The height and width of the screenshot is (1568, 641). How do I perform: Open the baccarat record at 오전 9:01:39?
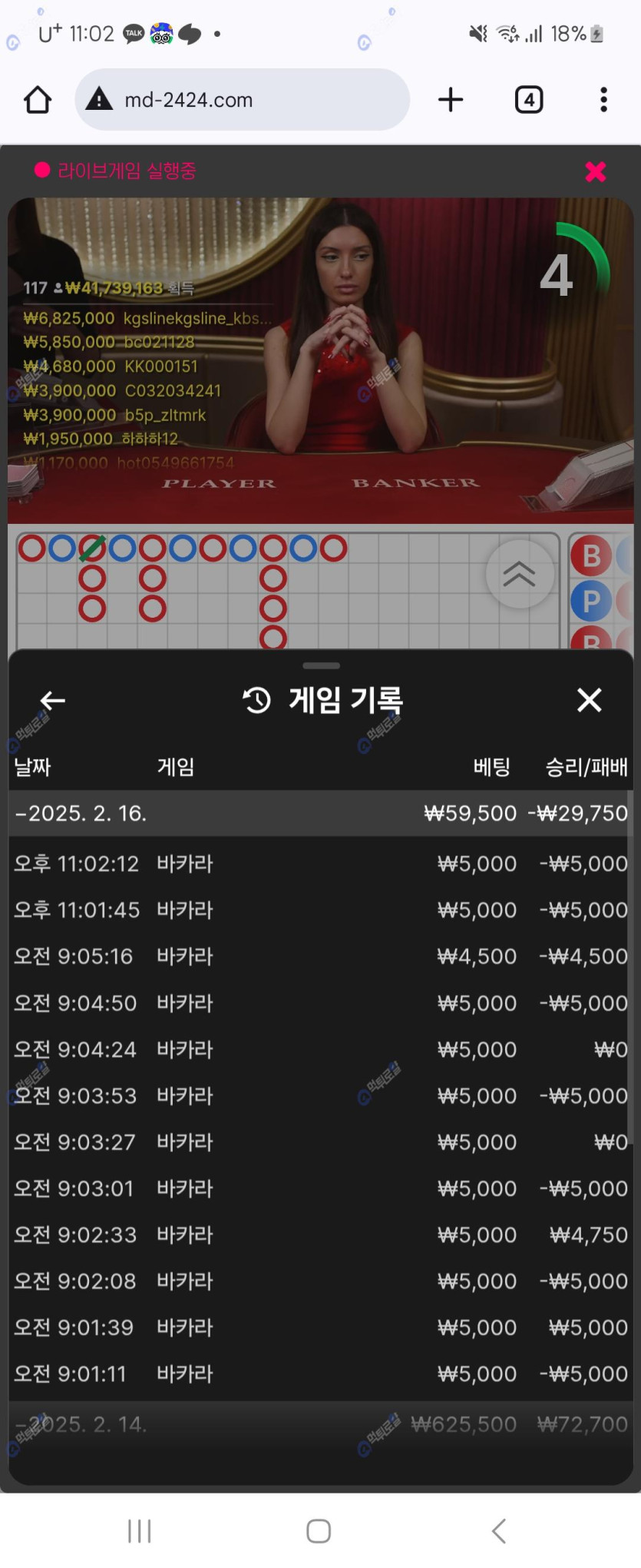[320, 1328]
